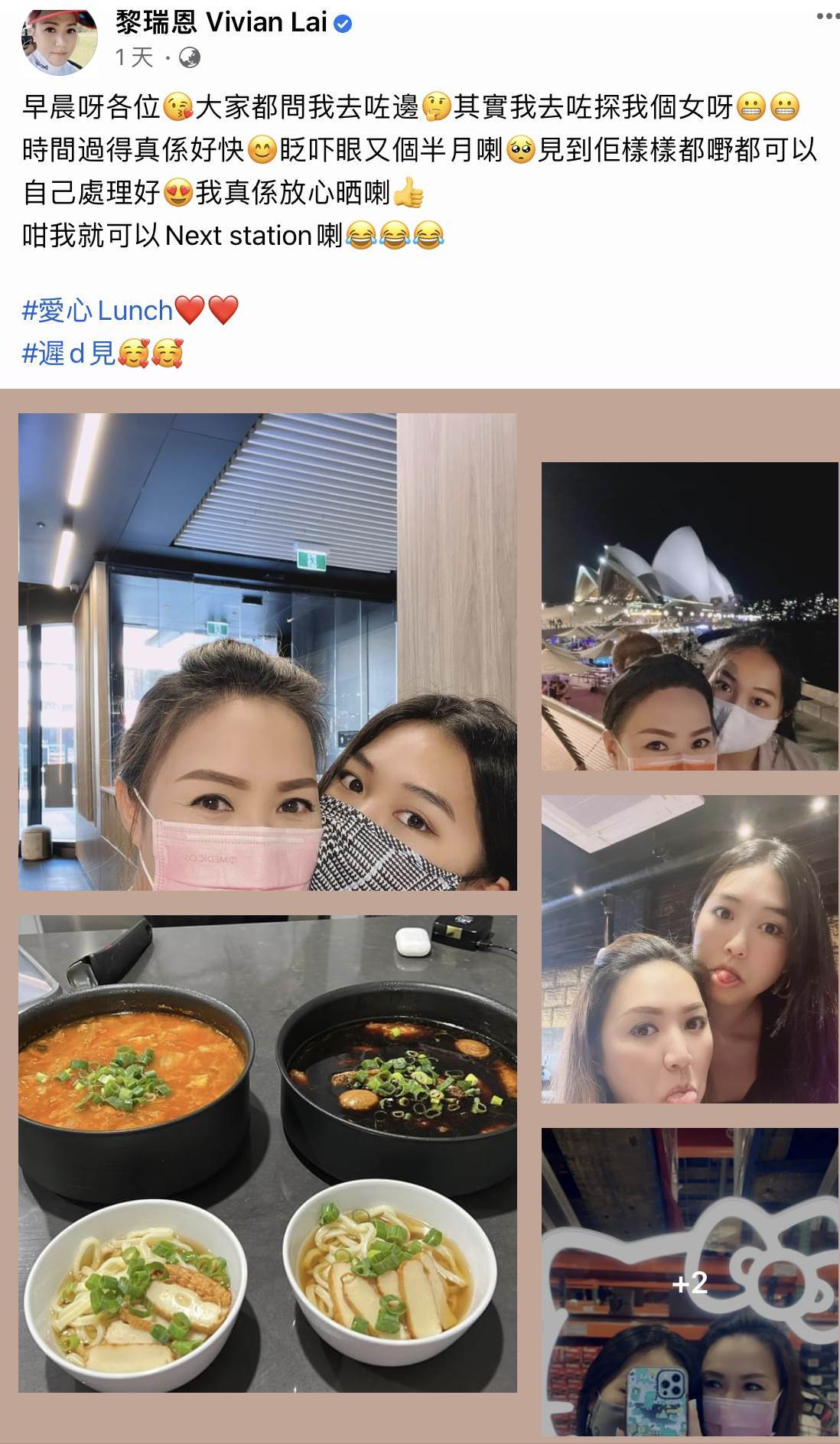
Task: Open the #遲d見 hashtag
Action: [69, 354]
